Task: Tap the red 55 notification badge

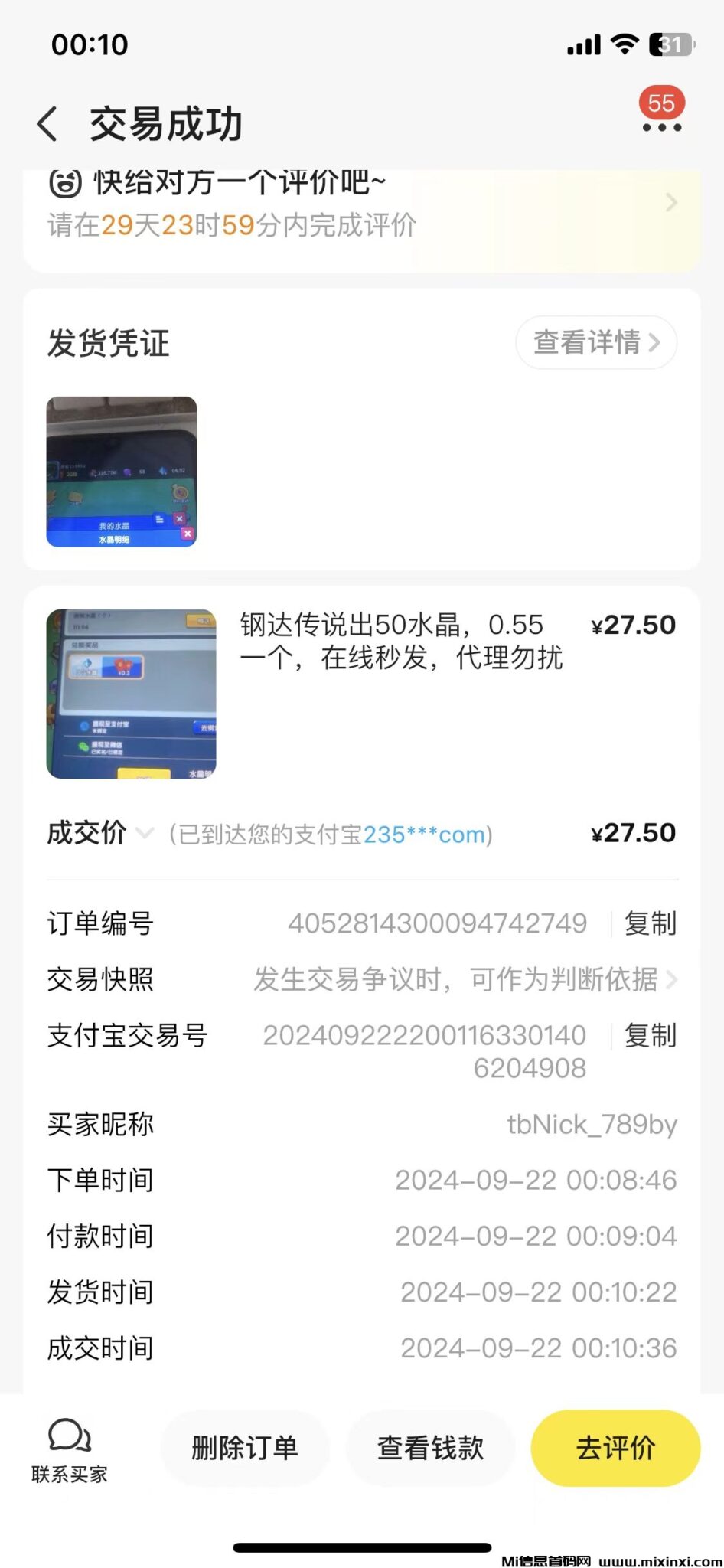Action: point(660,100)
